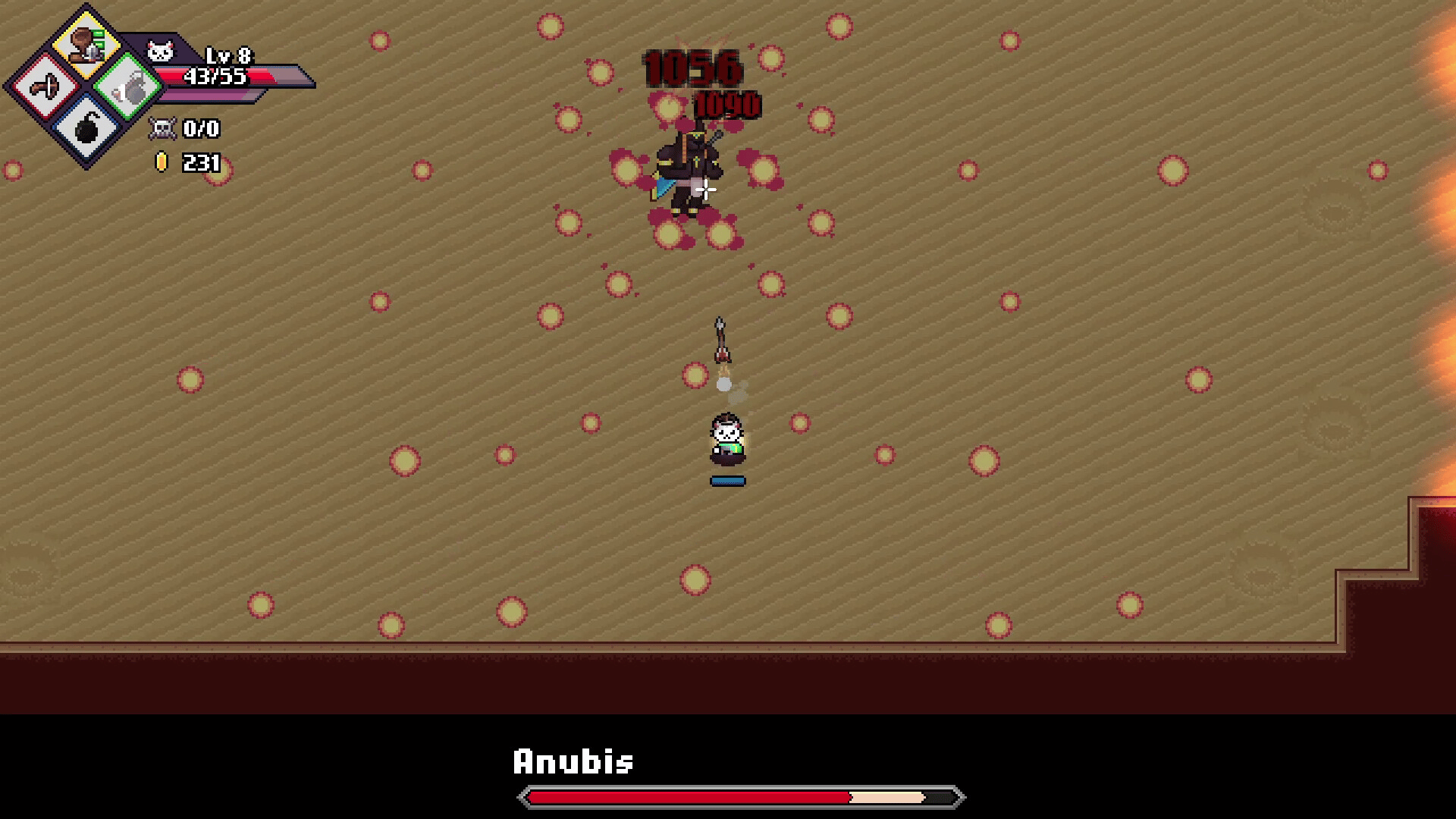Select the crossbow weapon slot

pos(45,86)
